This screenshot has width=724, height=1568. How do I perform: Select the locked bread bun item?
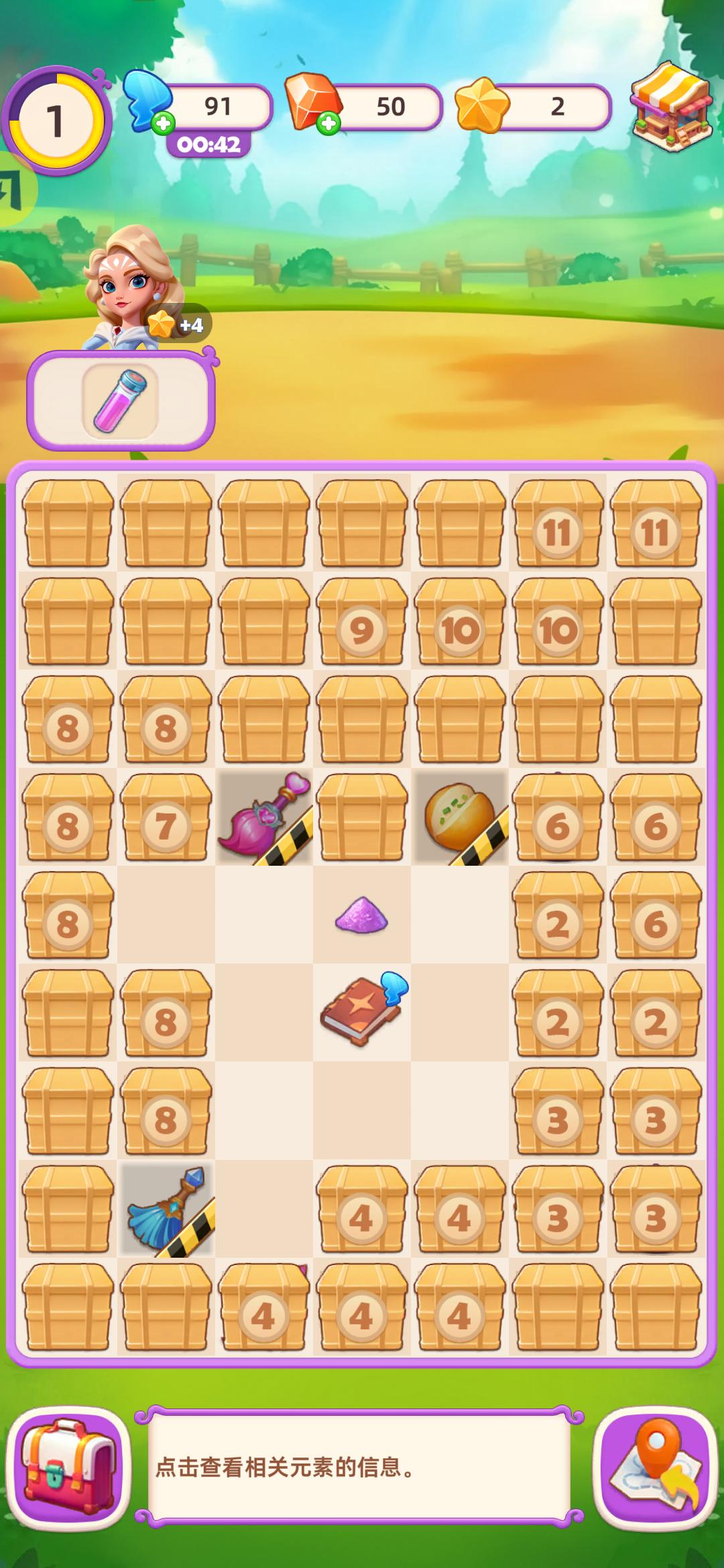tap(460, 818)
